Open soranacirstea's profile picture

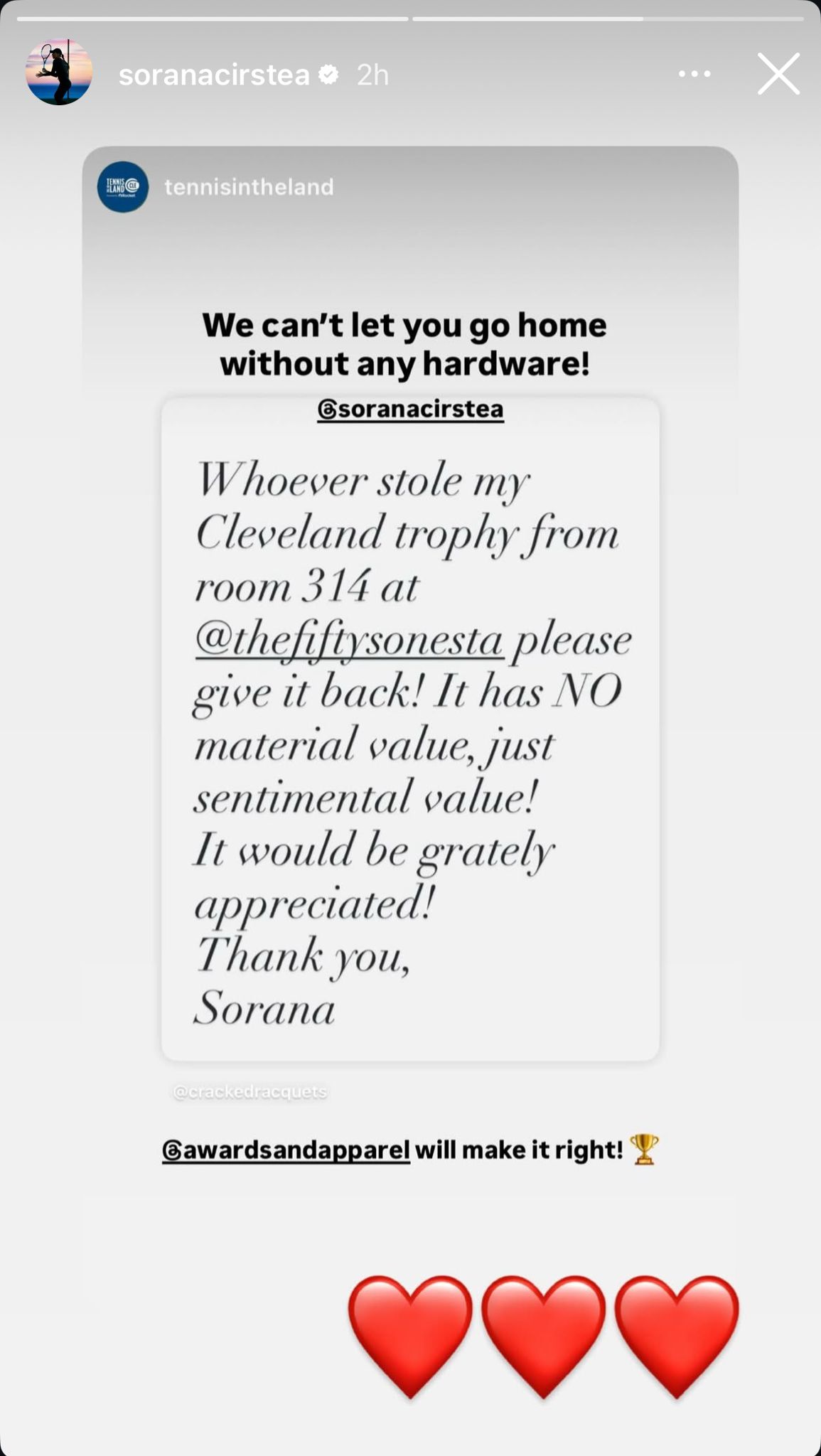59,73
